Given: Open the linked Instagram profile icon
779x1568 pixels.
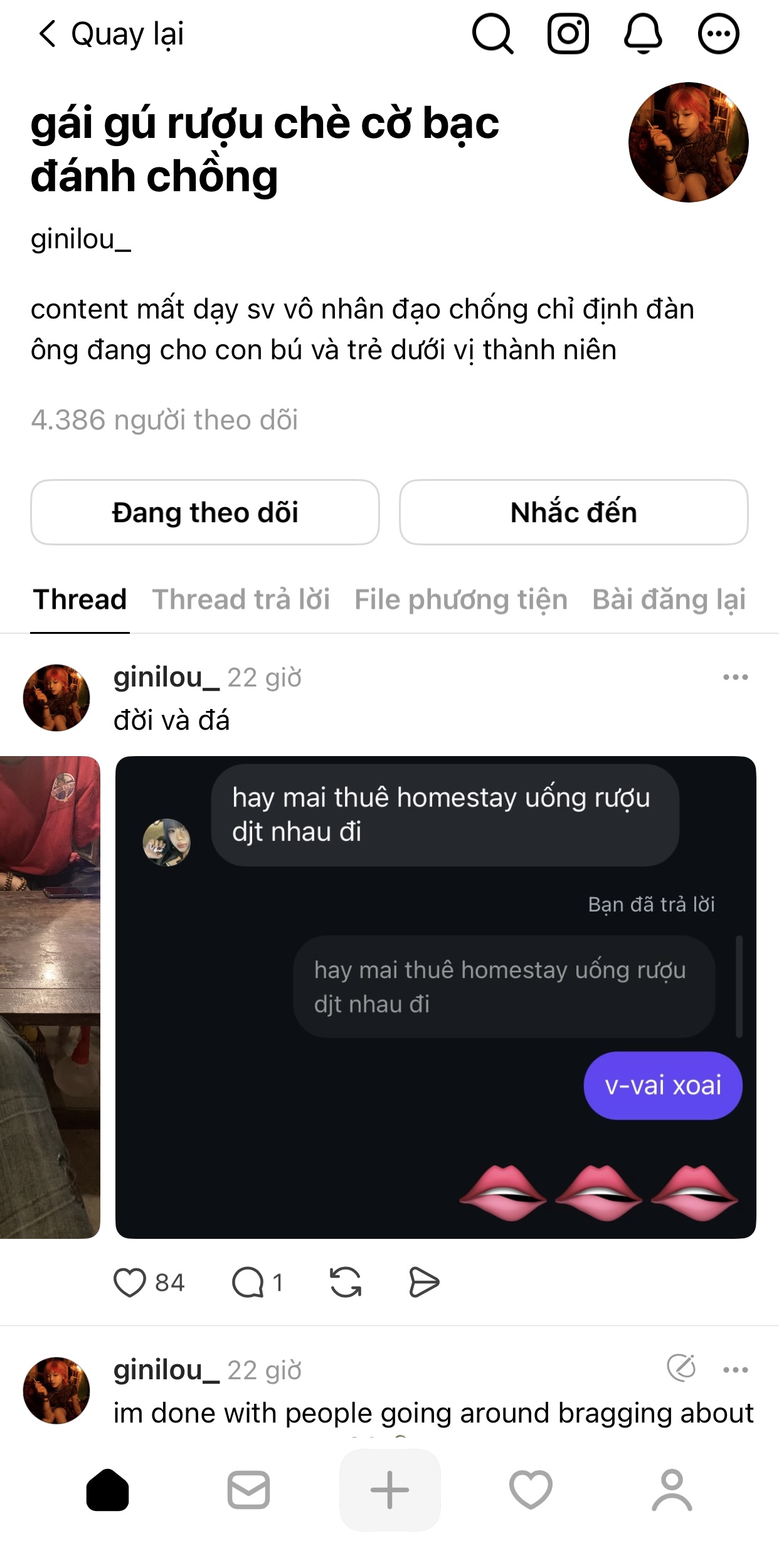Looking at the screenshot, I should click(x=568, y=34).
